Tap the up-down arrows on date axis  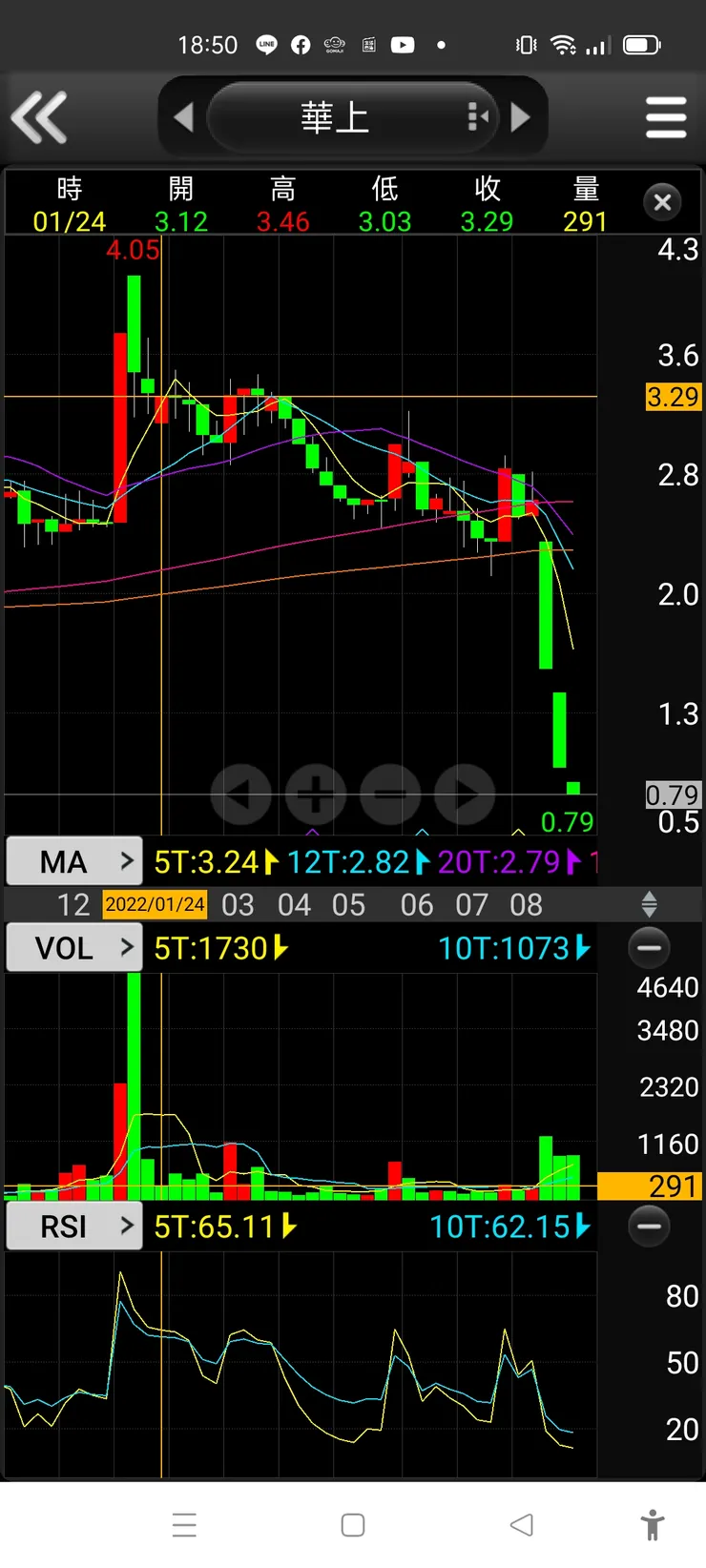click(x=649, y=904)
